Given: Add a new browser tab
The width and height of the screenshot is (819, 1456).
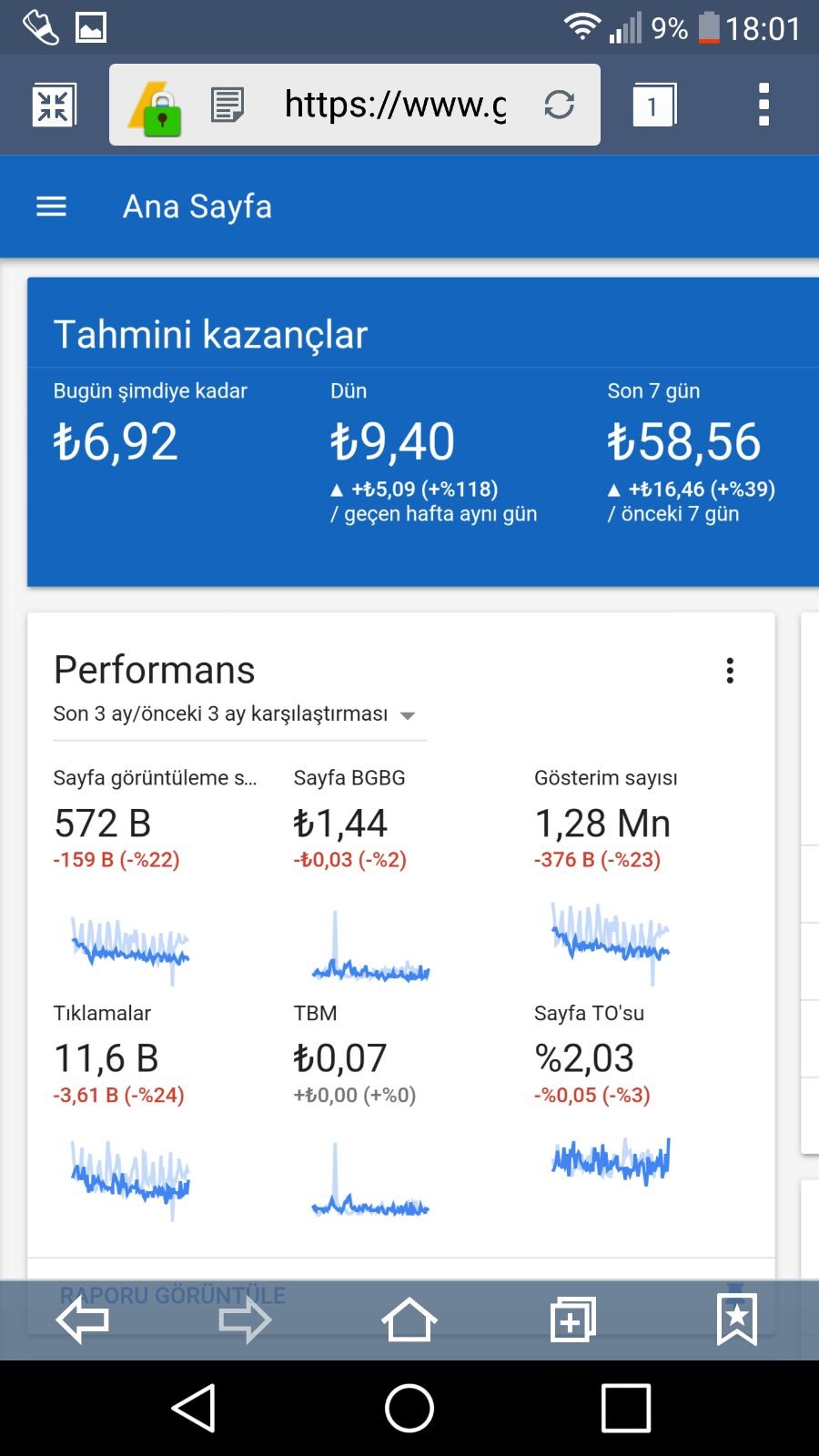Looking at the screenshot, I should click(x=573, y=1319).
